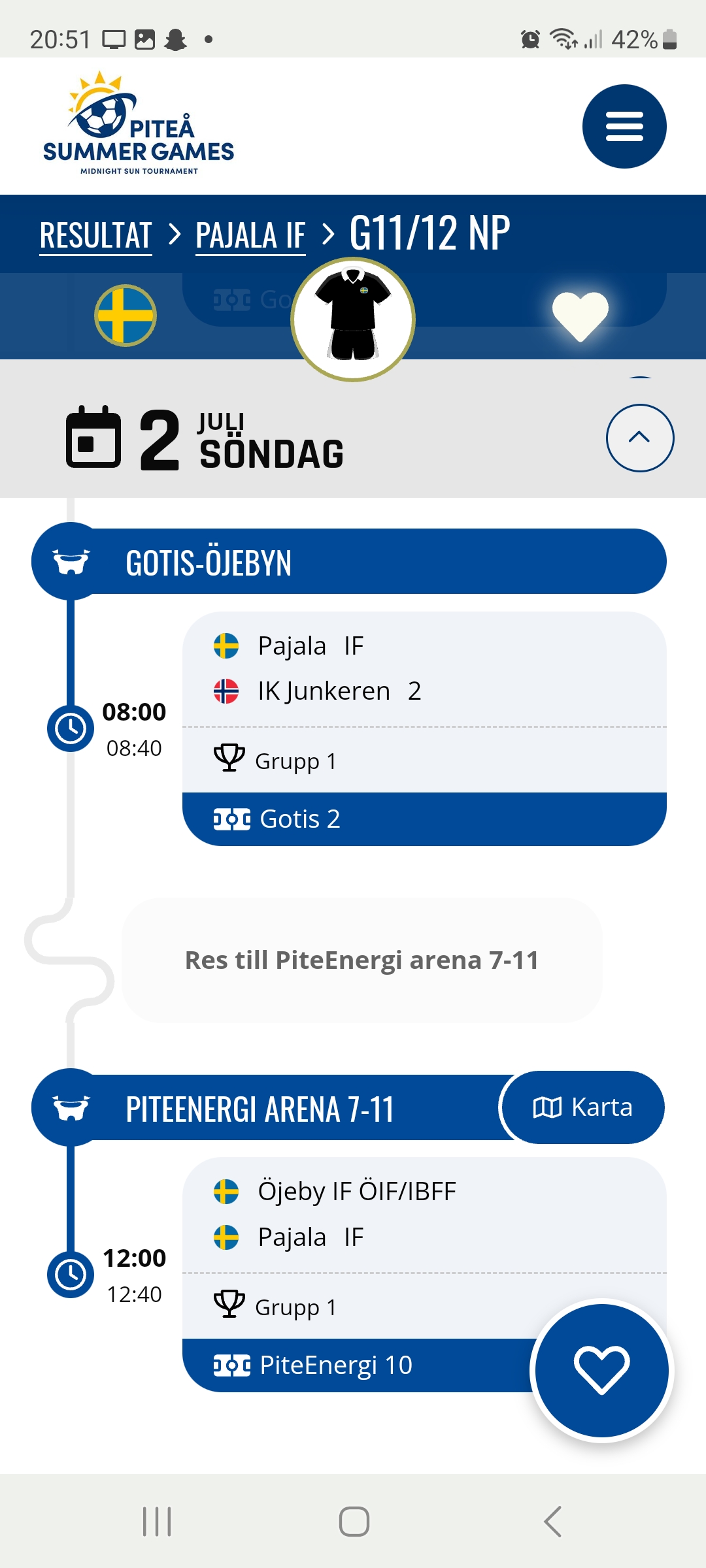Open the GOTIS-ÖJEBYN venue header
This screenshot has width=706, height=1568.
pos(349,562)
